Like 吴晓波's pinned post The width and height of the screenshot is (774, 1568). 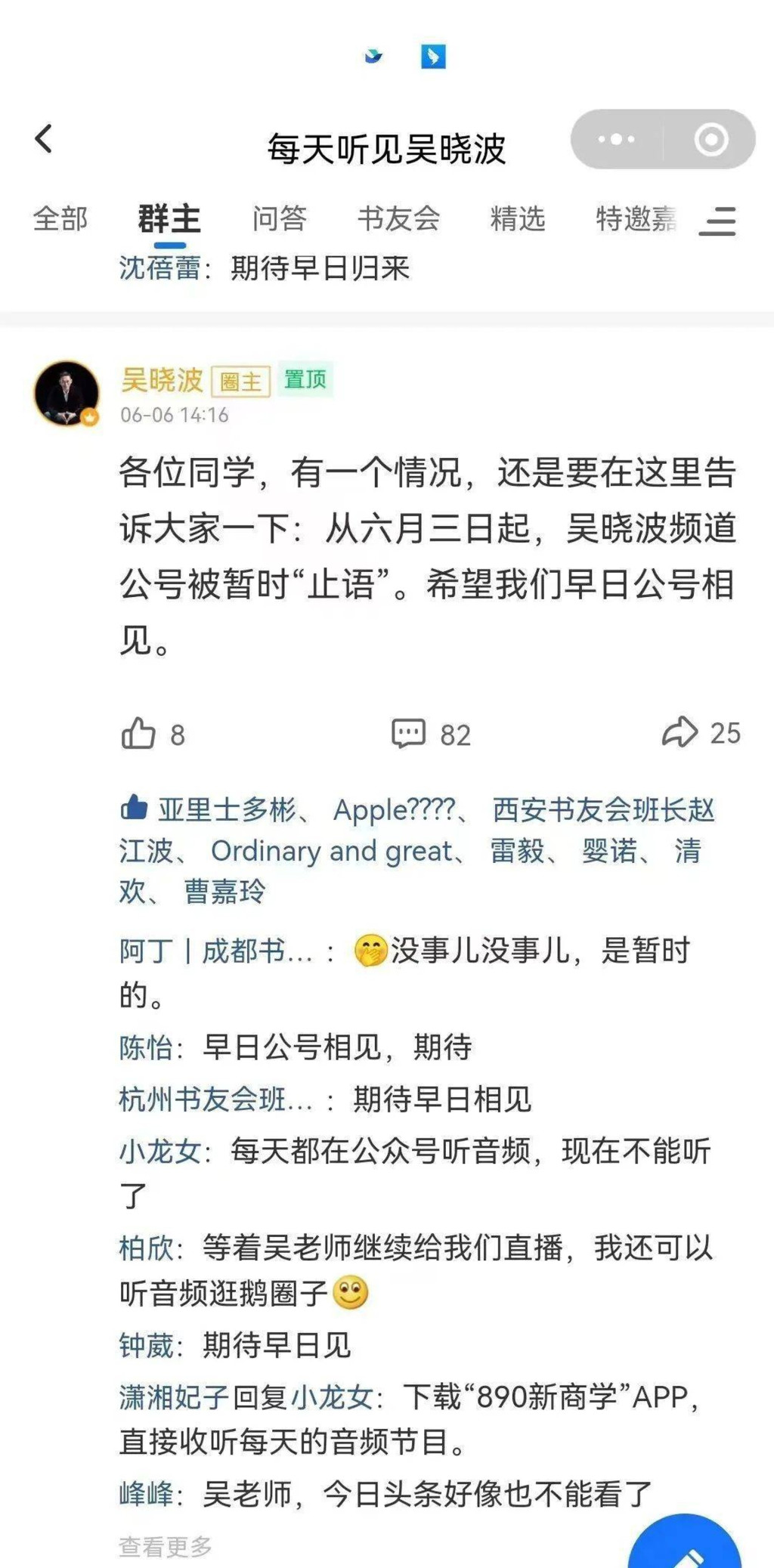(139, 733)
